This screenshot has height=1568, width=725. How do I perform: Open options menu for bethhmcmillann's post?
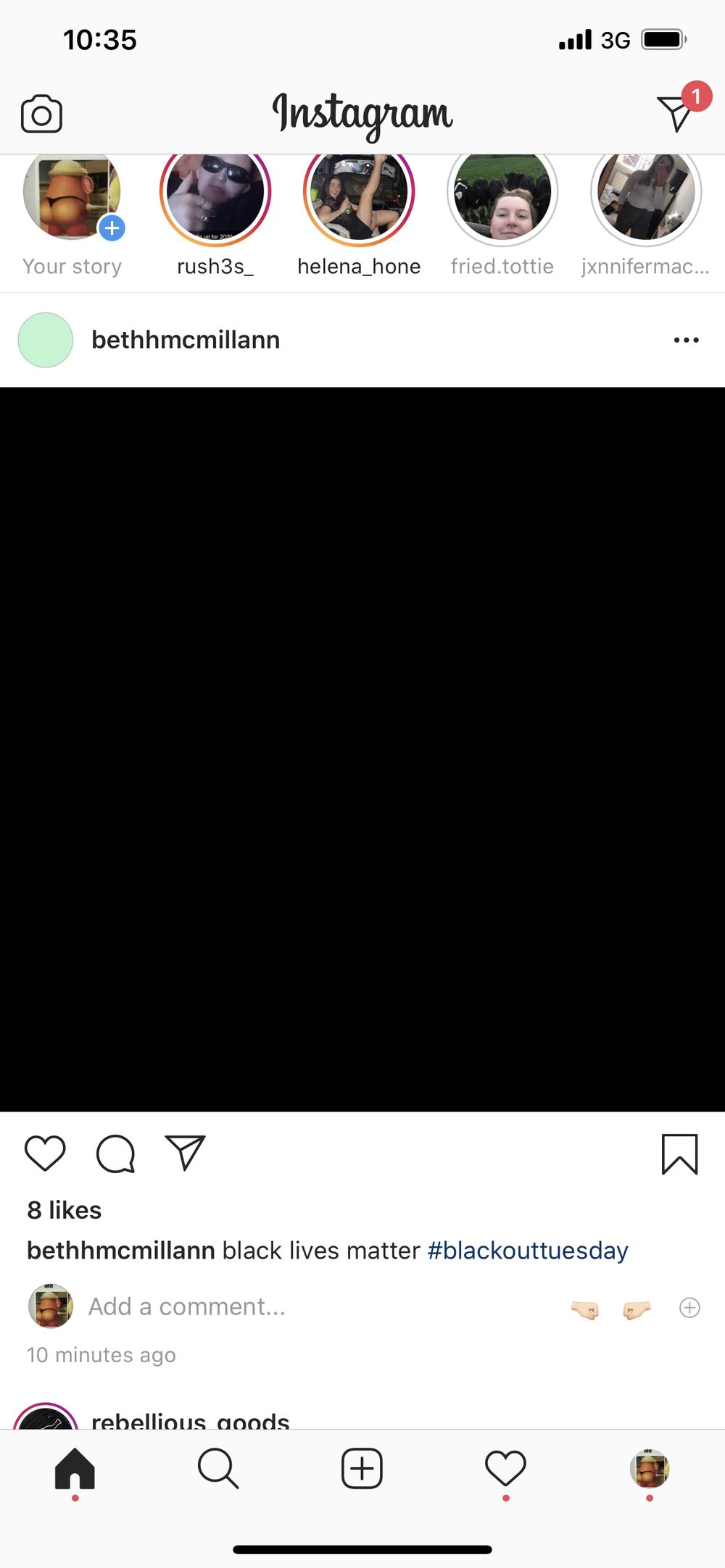tap(686, 340)
